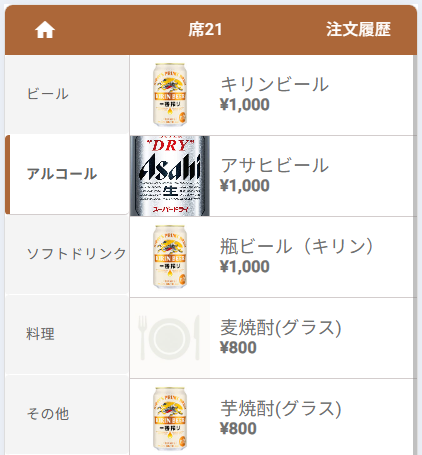The height and width of the screenshot is (455, 422).
Task: Open 注文履歴 order history
Action: pyautogui.click(x=358, y=29)
